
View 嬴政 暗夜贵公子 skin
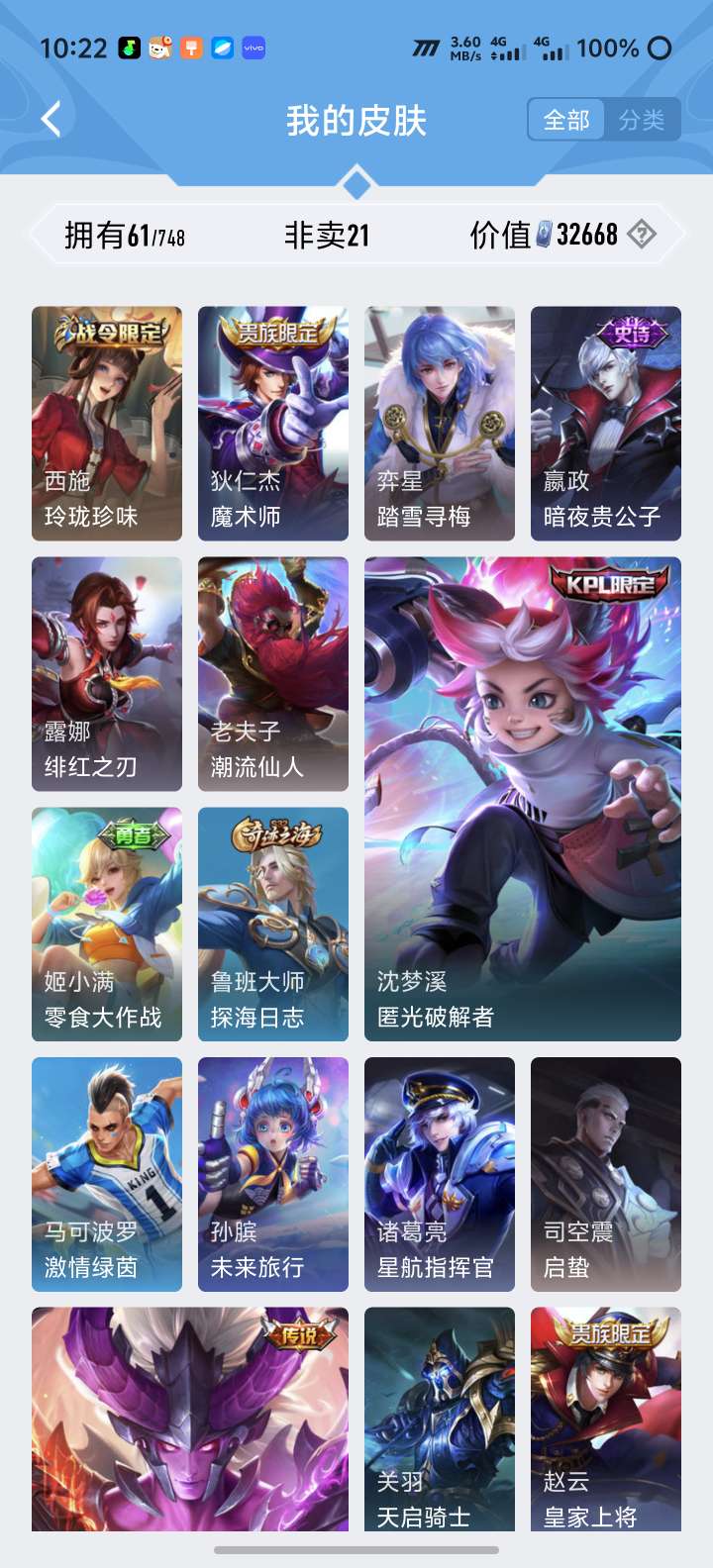[606, 423]
